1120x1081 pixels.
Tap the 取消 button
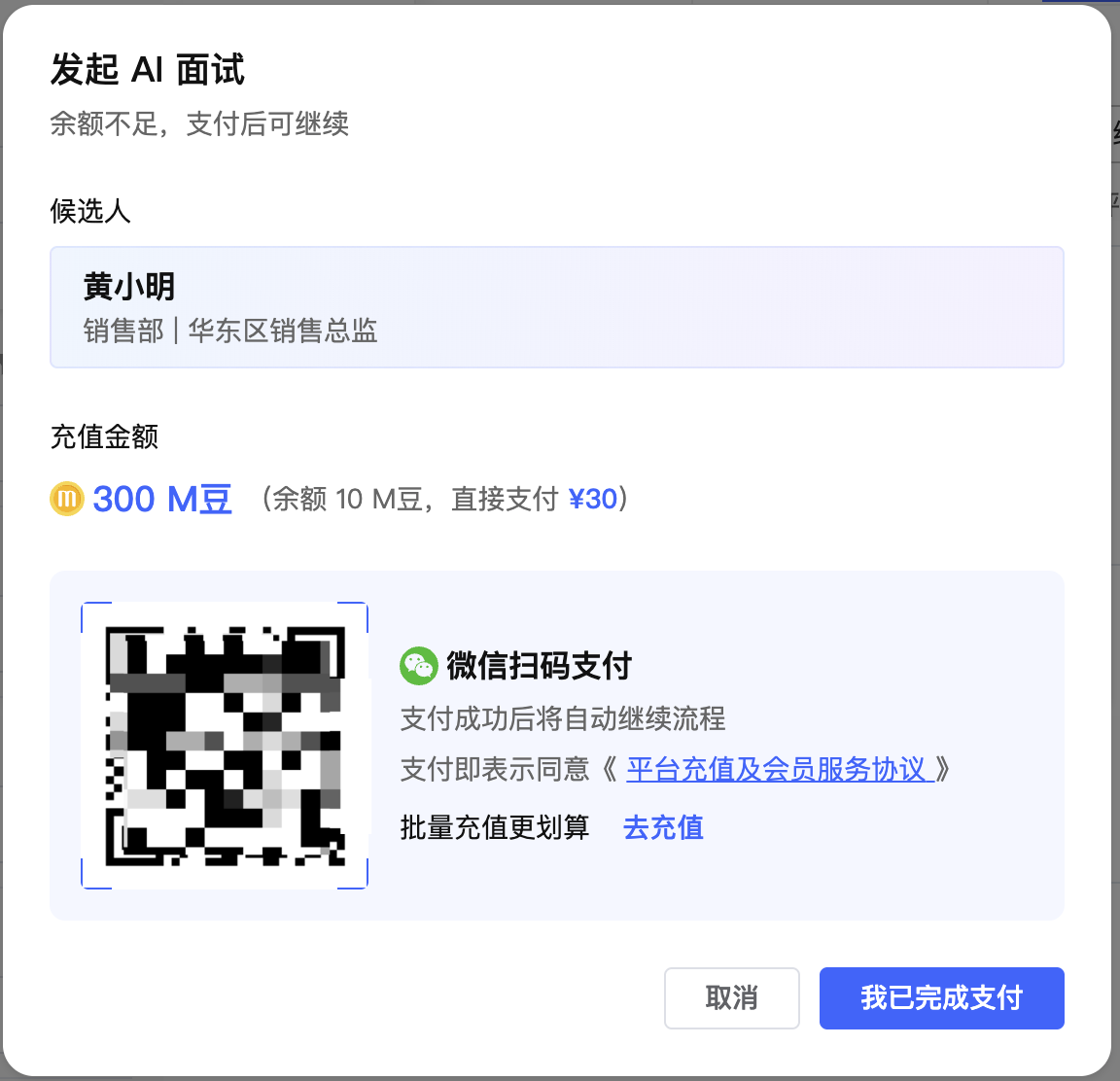click(731, 997)
